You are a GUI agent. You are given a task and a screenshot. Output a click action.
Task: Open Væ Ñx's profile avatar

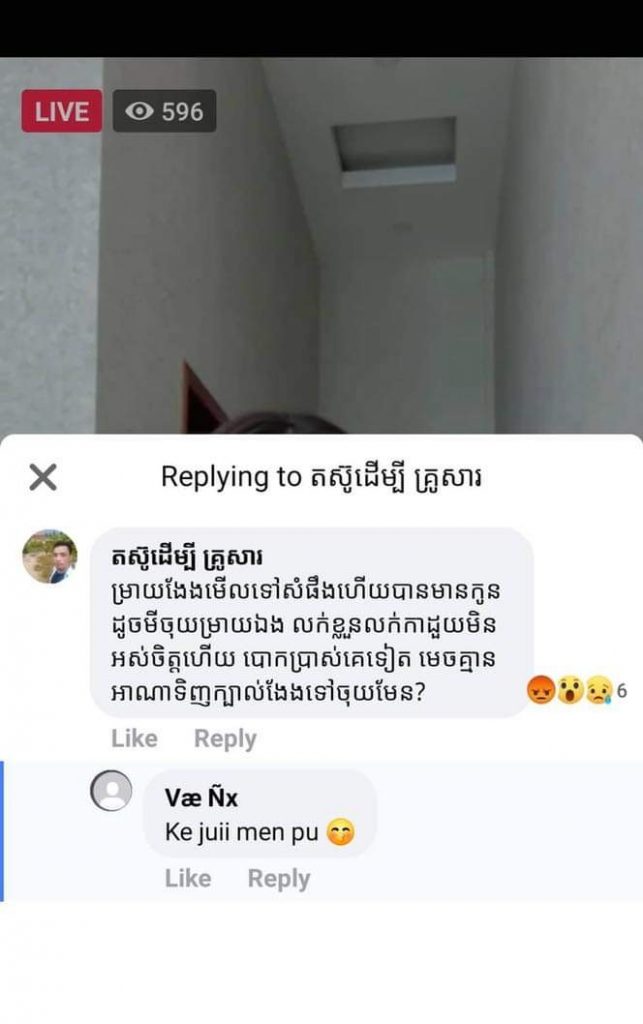tap(112, 792)
